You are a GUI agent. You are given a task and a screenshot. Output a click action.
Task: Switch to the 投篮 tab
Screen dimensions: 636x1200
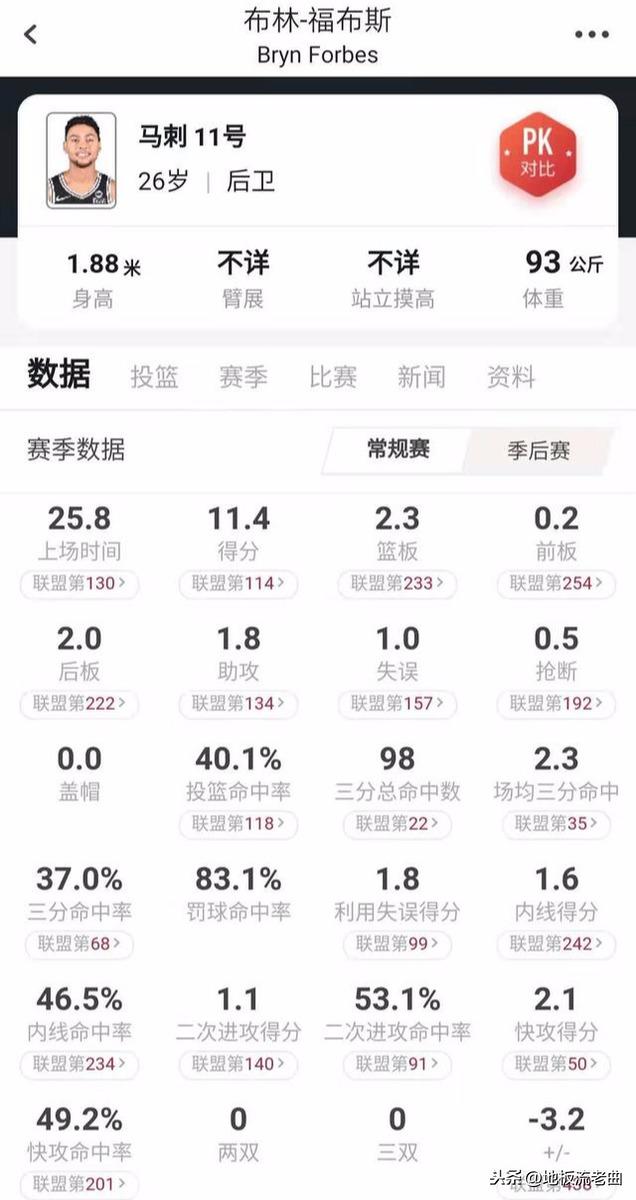[155, 377]
